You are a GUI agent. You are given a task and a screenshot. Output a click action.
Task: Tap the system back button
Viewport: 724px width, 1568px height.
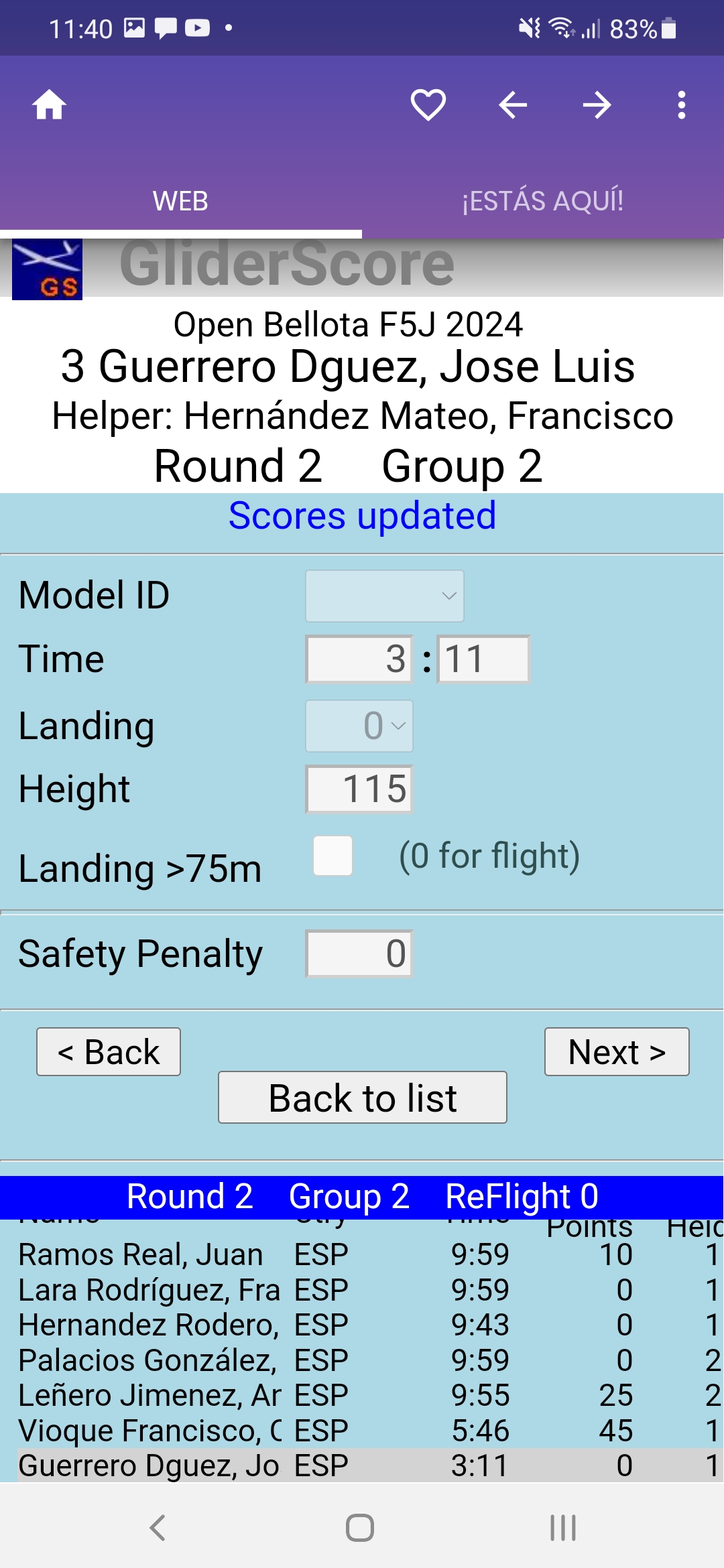coord(158,1528)
